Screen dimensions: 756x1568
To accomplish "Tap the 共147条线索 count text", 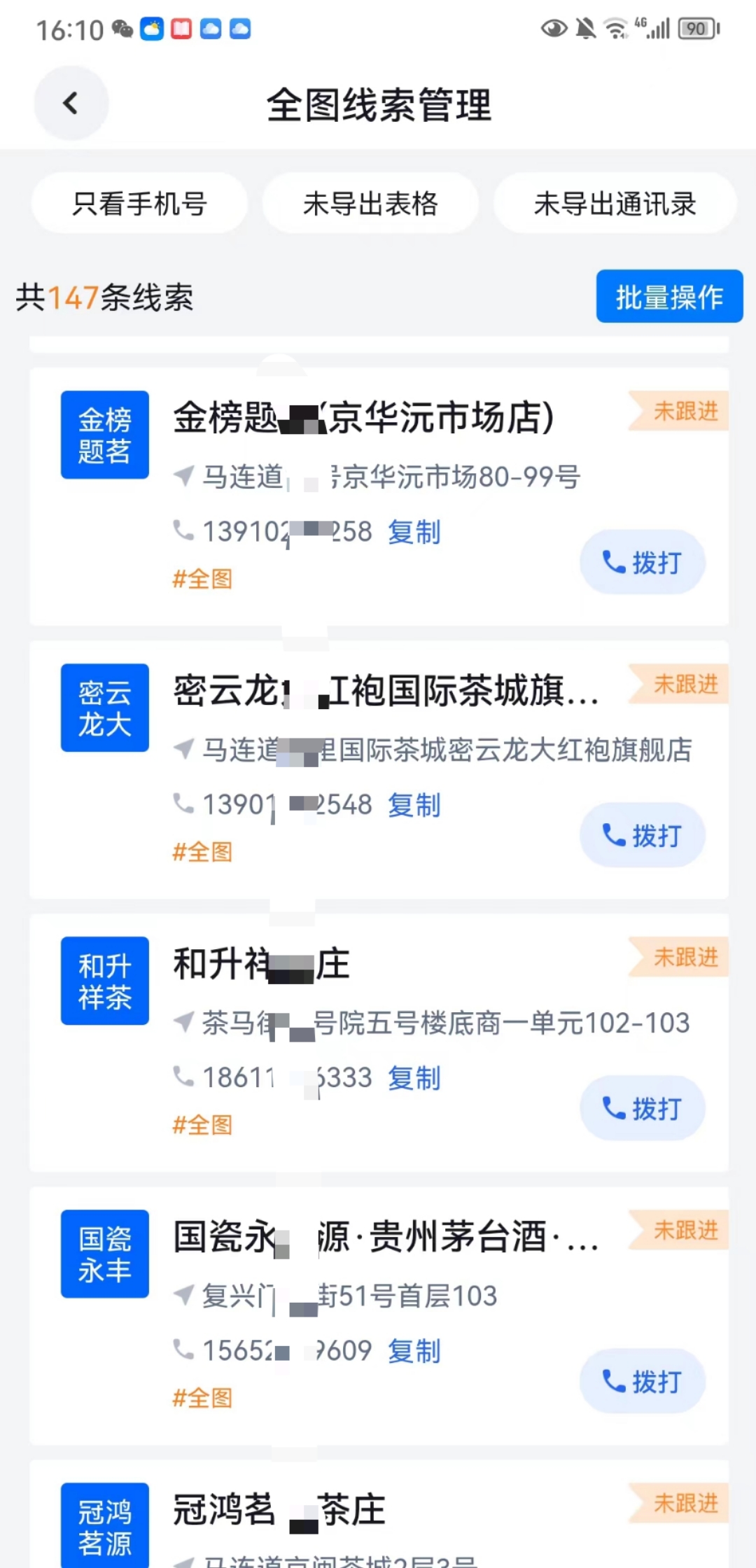I will pyautogui.click(x=105, y=297).
